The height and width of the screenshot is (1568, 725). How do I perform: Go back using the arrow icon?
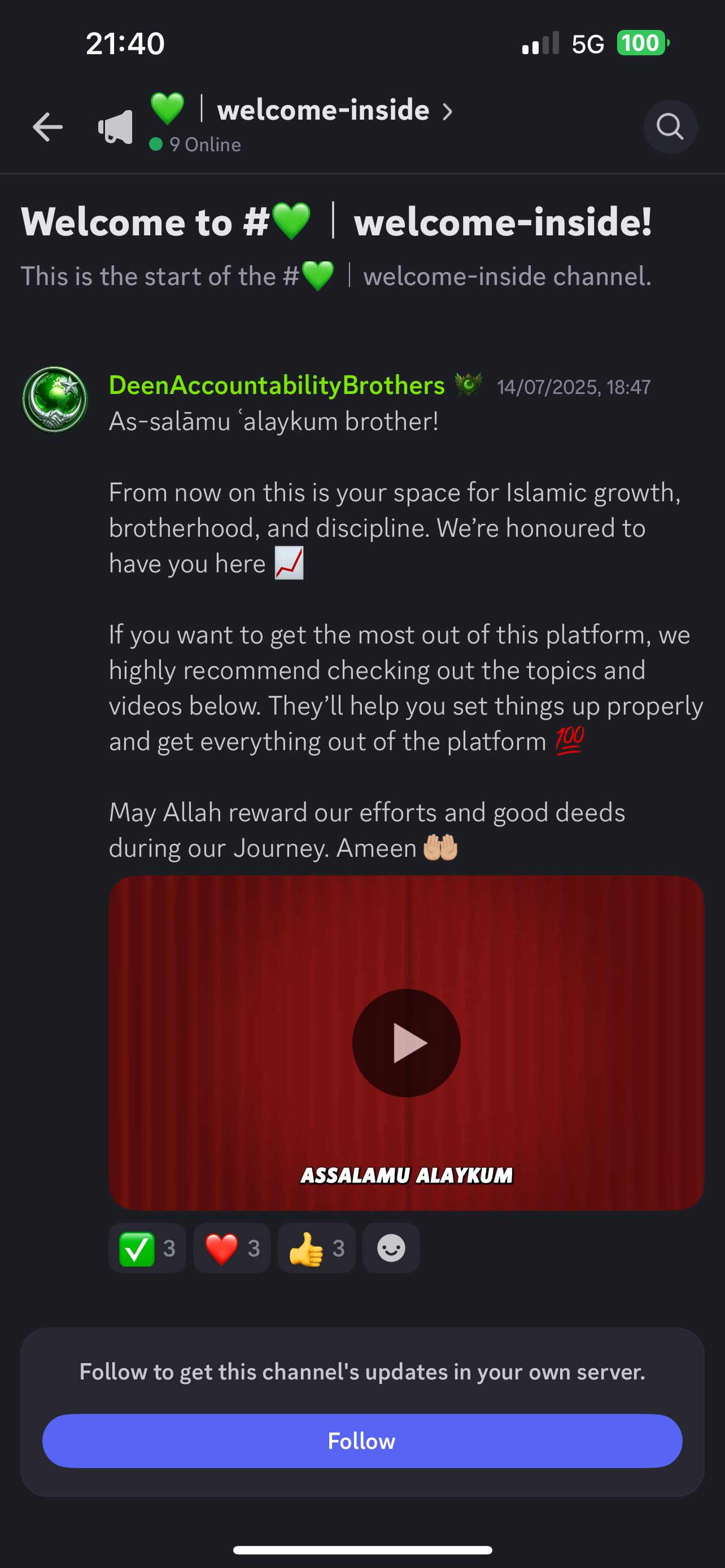pyautogui.click(x=47, y=126)
